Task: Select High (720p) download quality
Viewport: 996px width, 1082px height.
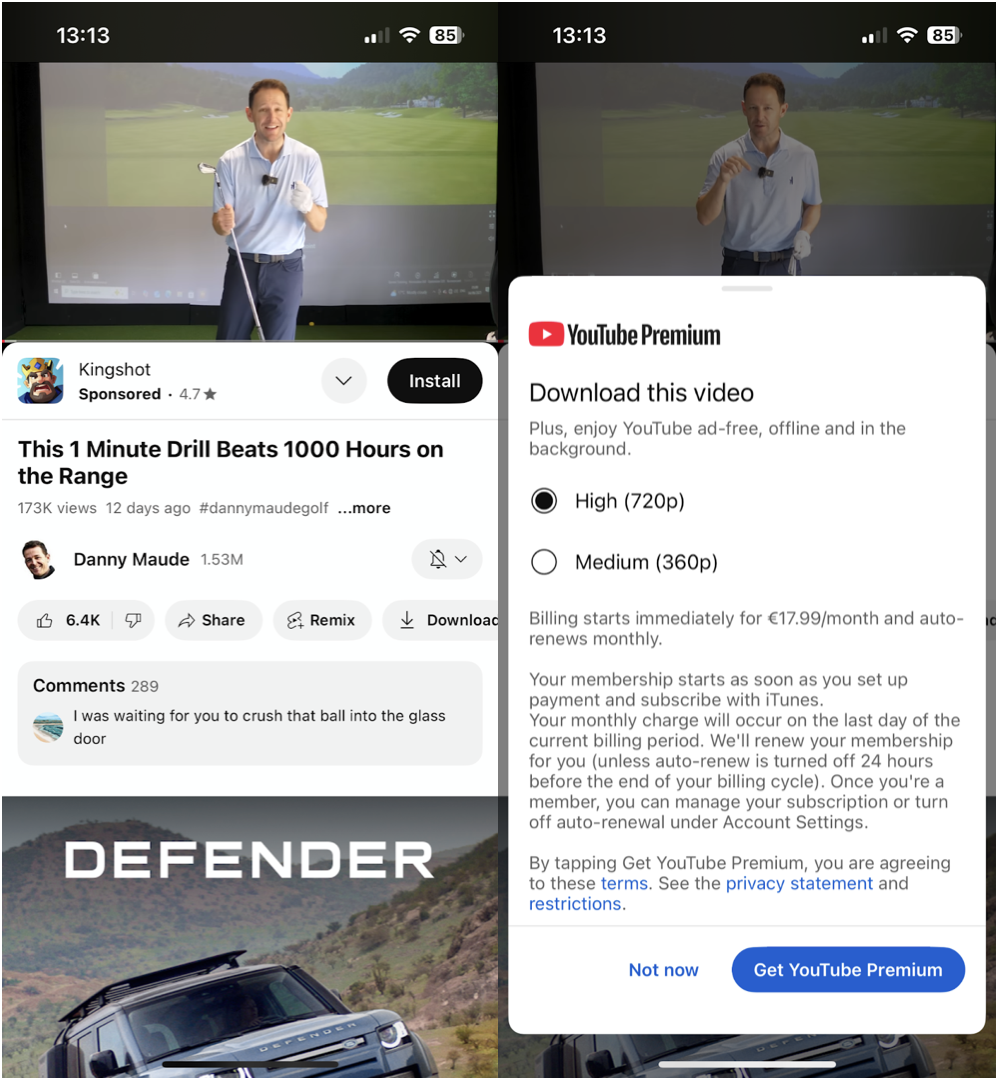Action: [544, 501]
